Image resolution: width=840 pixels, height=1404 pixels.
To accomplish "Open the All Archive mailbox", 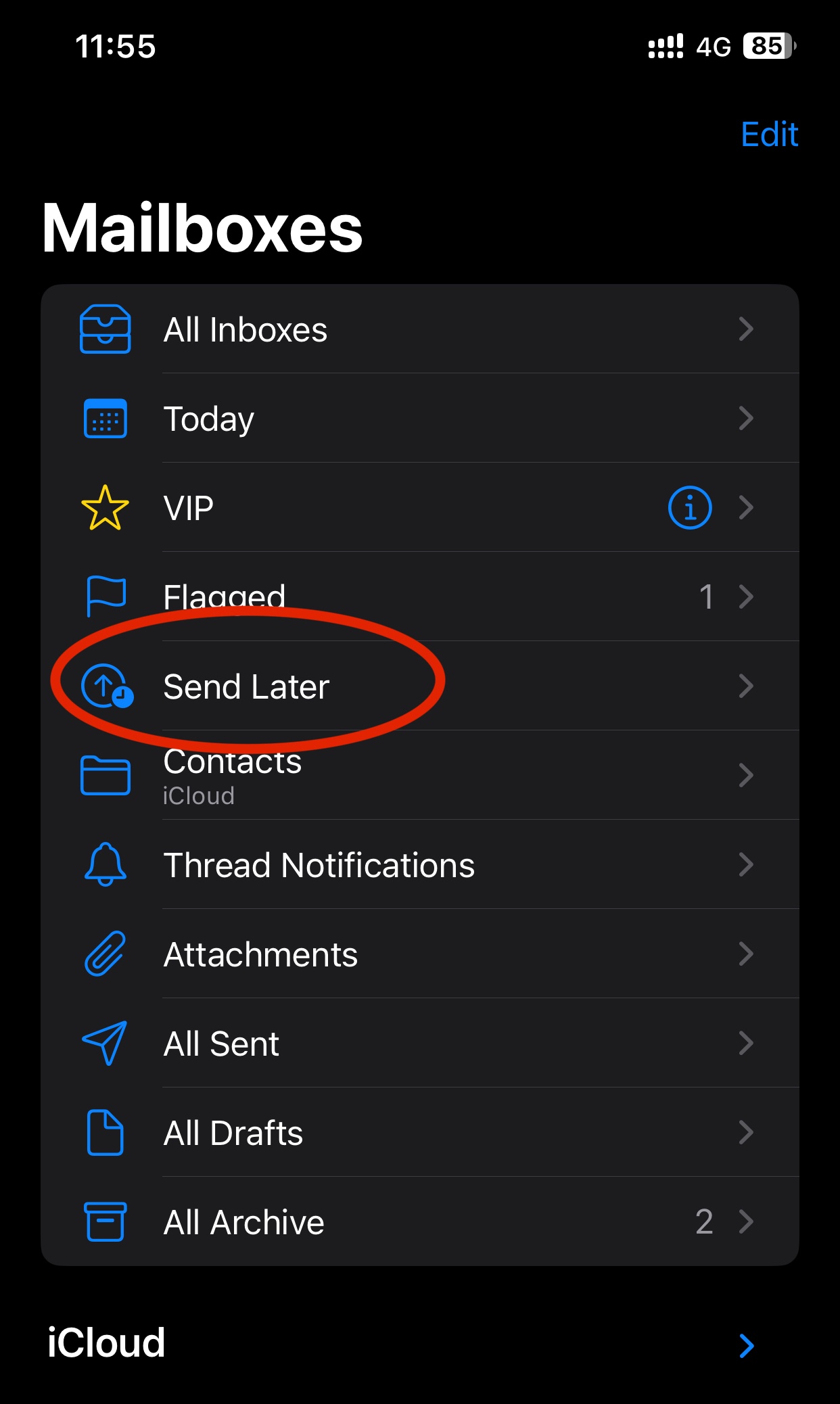I will tap(419, 1222).
